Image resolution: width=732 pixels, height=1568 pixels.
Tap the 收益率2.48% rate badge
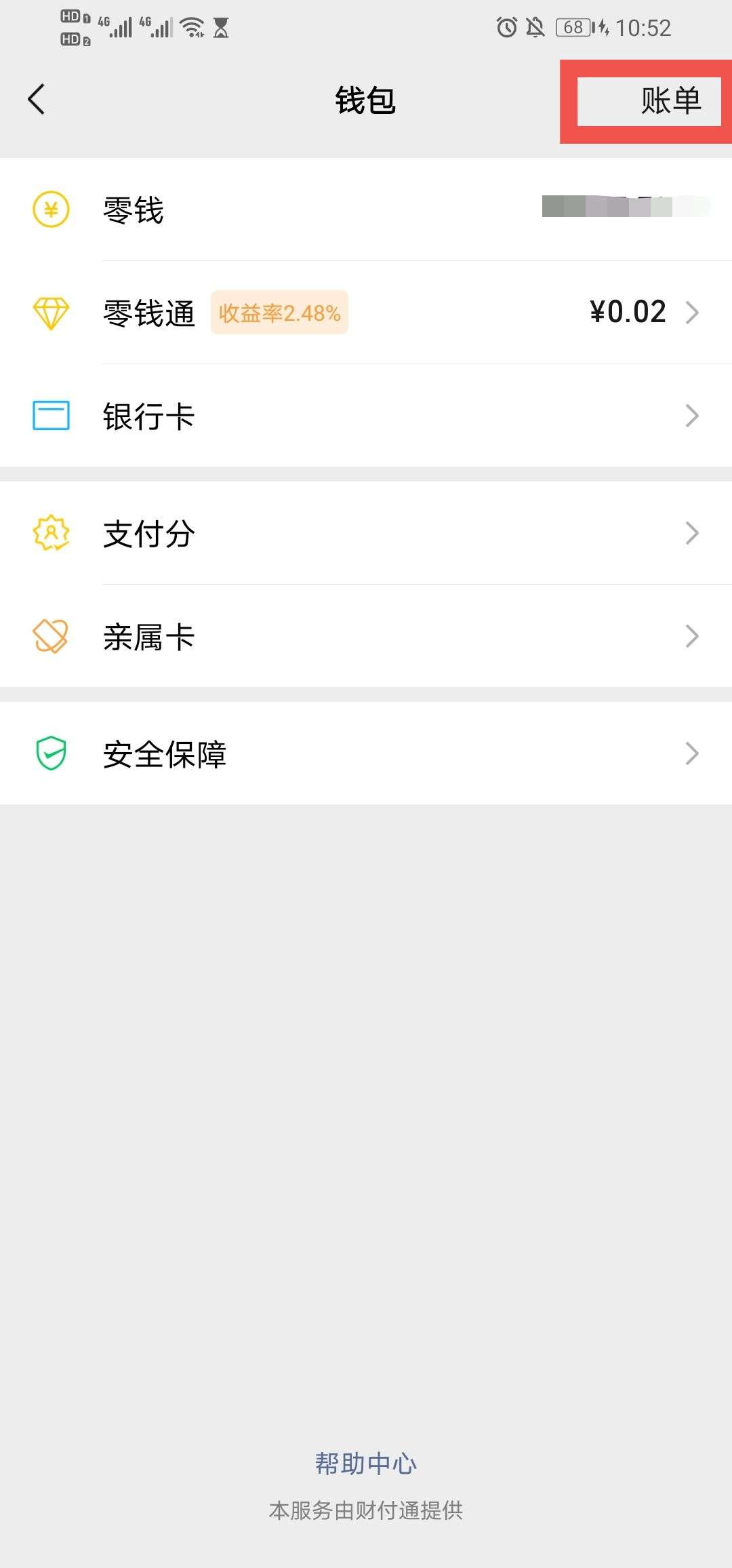point(279,312)
